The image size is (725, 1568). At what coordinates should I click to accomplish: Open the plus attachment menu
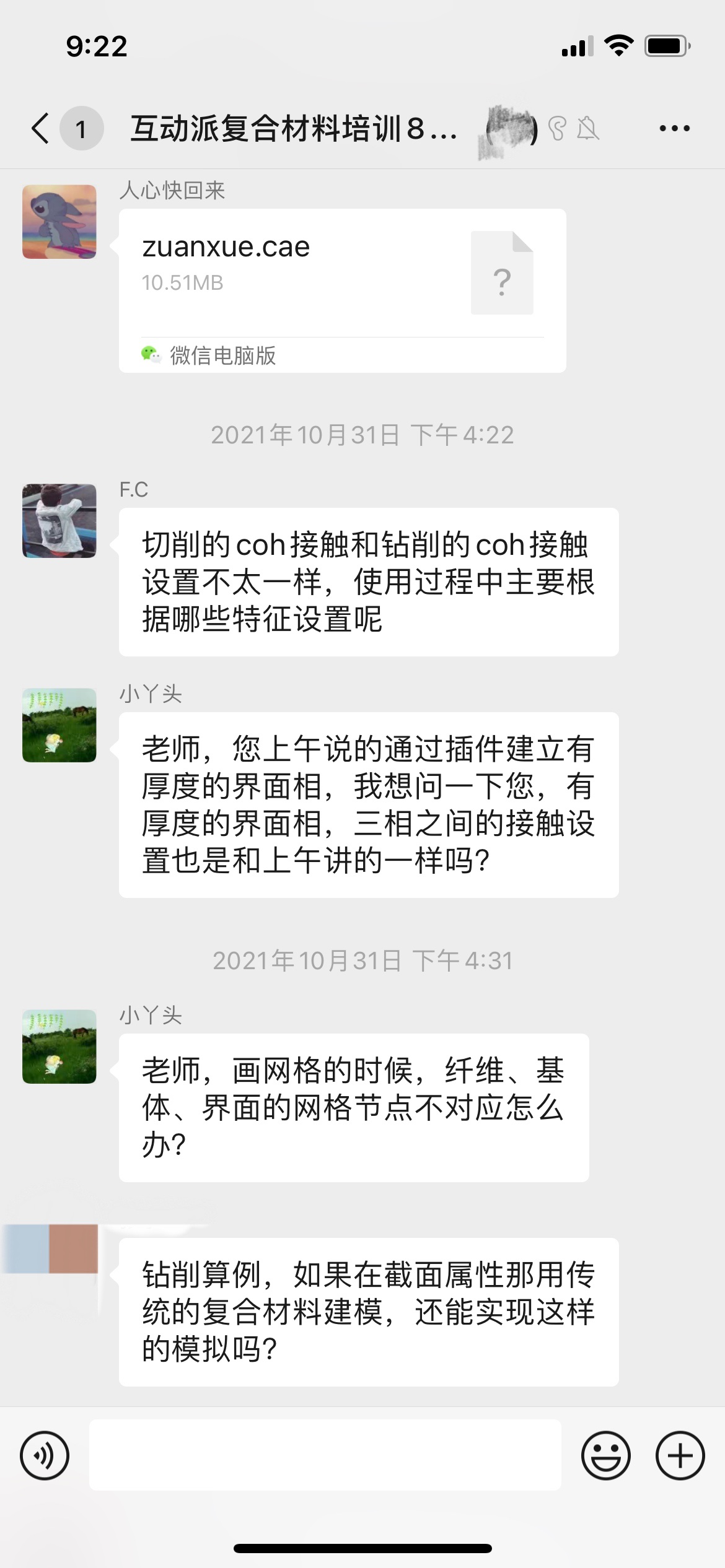(680, 1455)
